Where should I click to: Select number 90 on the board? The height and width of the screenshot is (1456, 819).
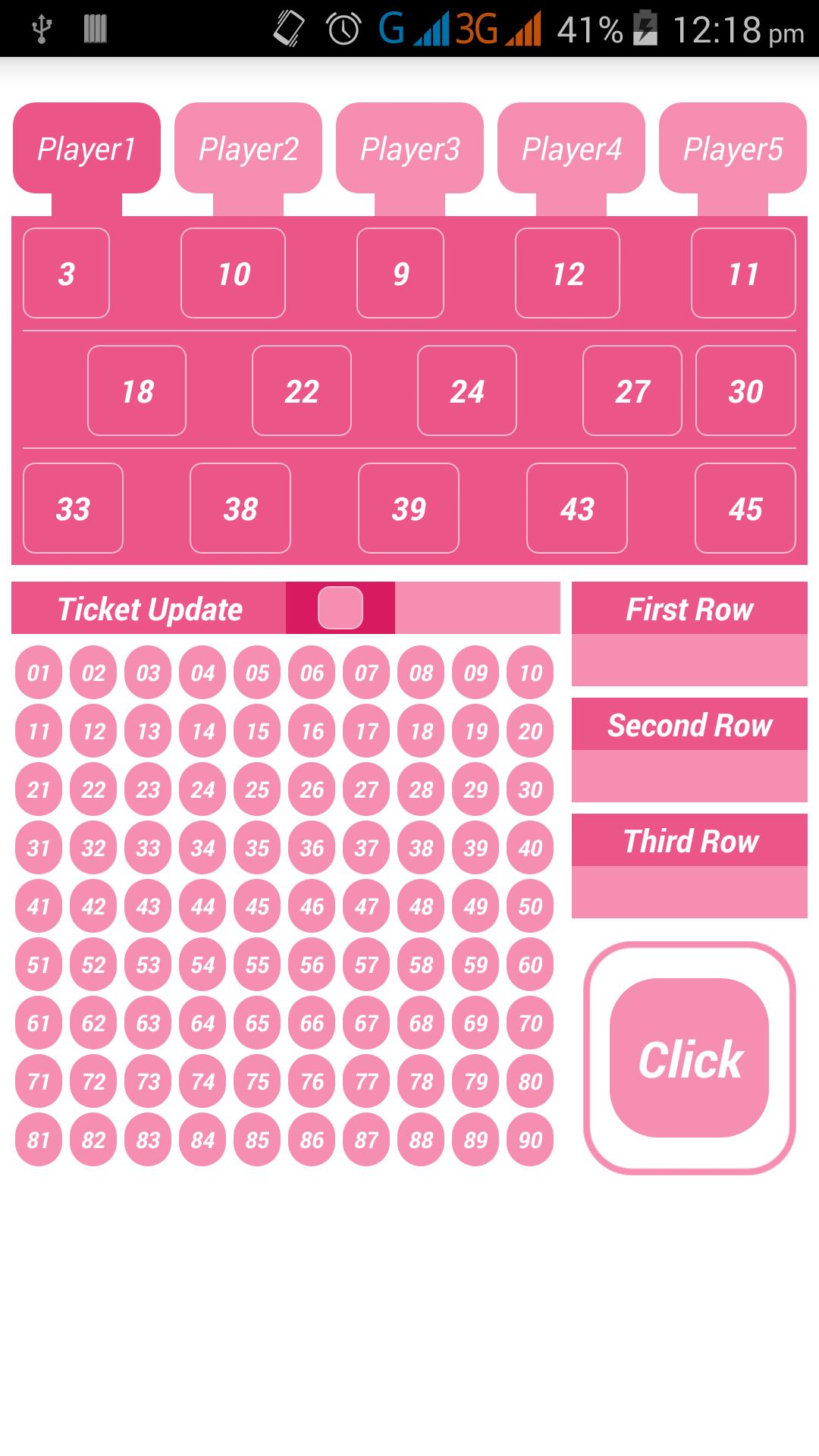(x=530, y=1140)
